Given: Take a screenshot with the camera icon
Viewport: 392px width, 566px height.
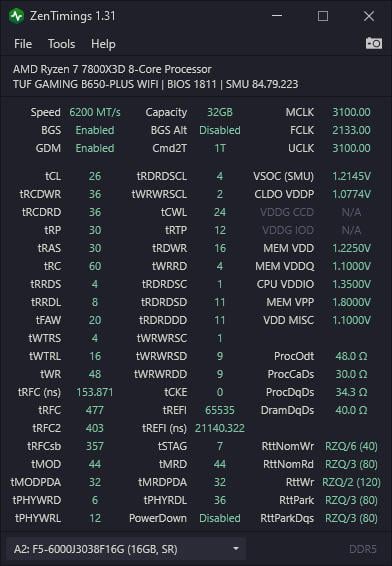Looking at the screenshot, I should coord(374,43).
